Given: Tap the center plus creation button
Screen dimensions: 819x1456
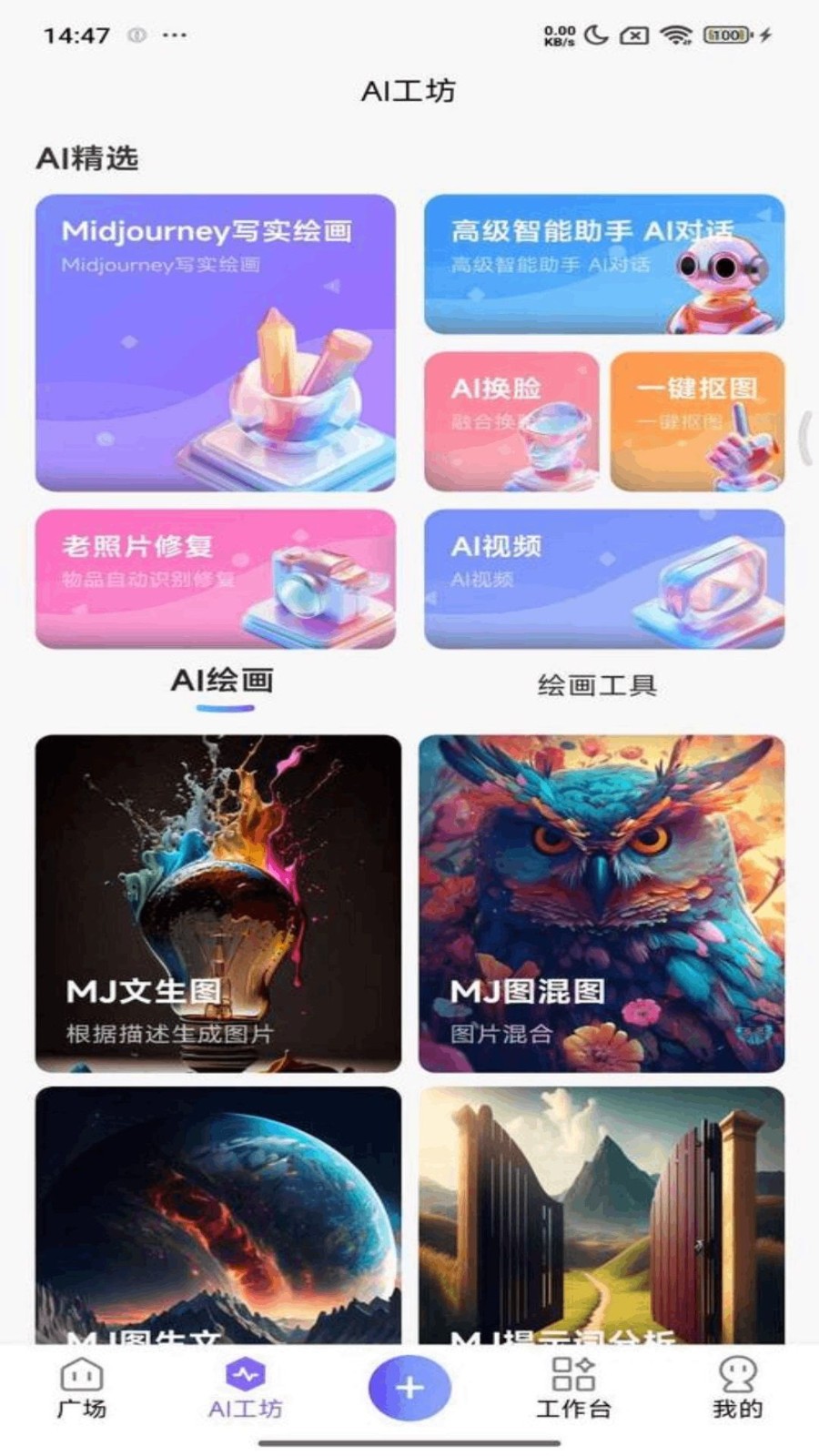Looking at the screenshot, I should pyautogui.click(x=409, y=1387).
